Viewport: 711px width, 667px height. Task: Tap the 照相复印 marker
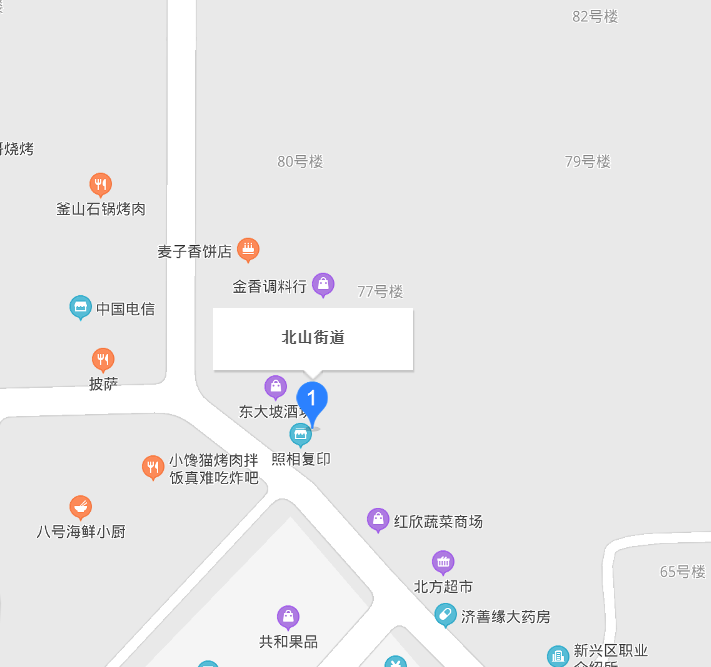pos(300,435)
